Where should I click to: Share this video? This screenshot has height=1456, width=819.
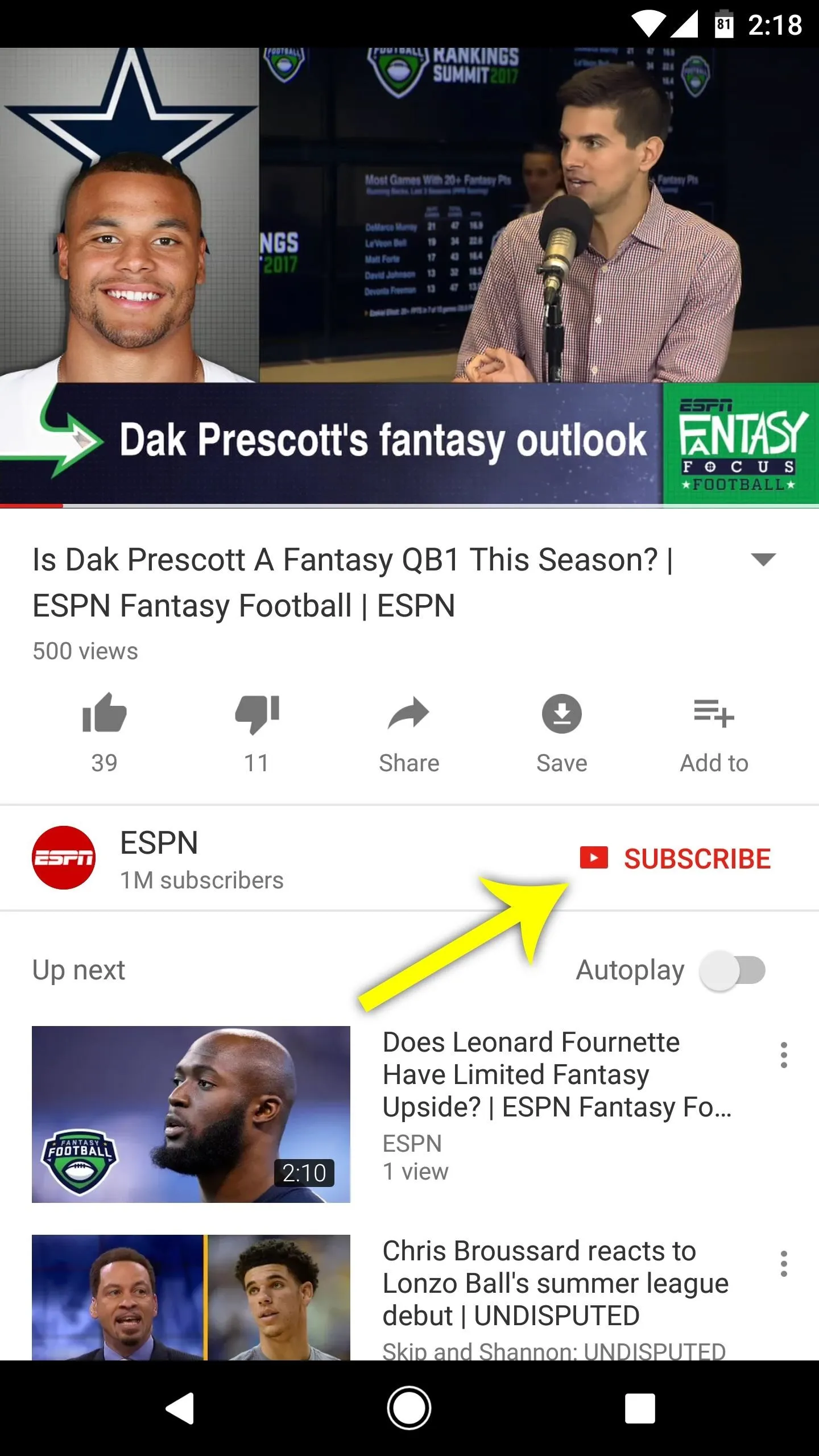click(409, 732)
